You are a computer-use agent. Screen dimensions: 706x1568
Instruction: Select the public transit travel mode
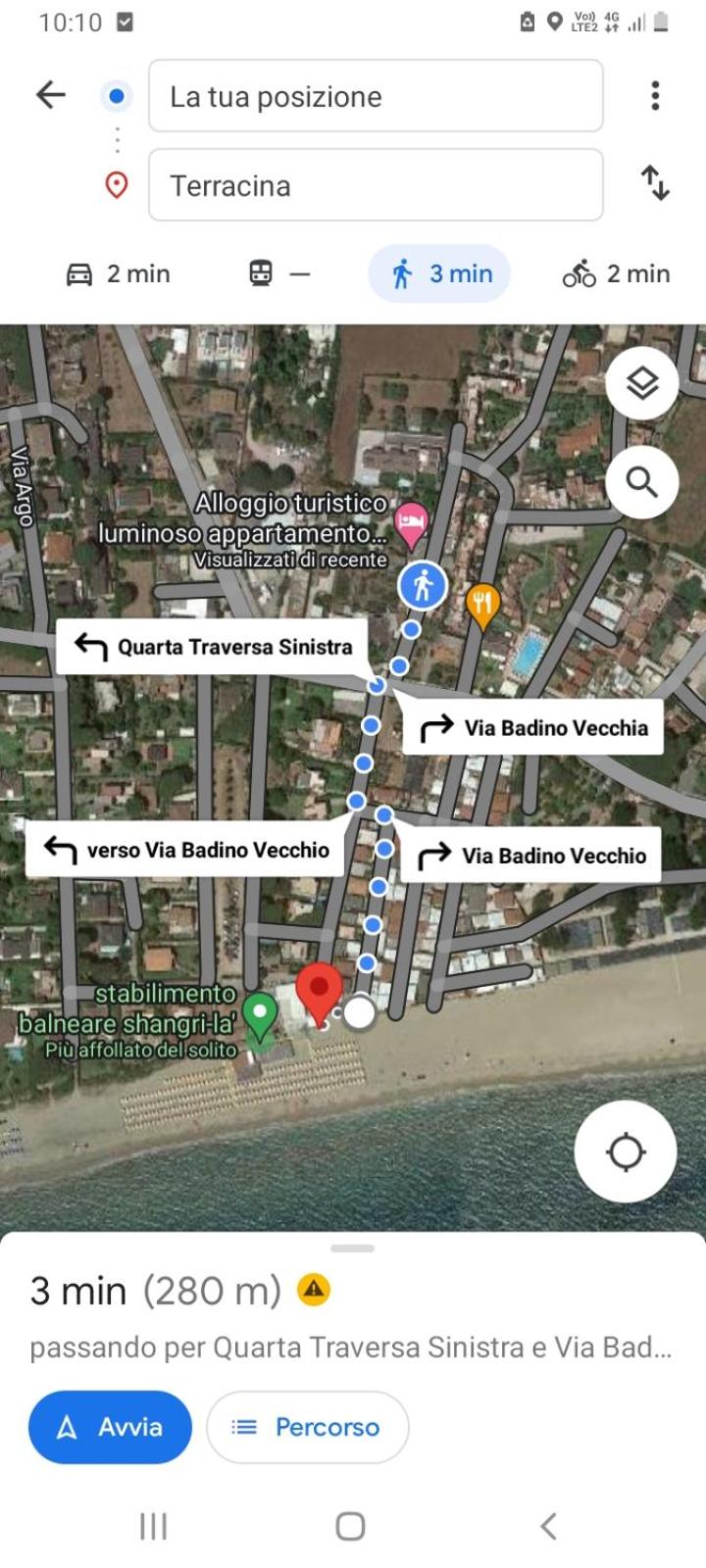[279, 273]
